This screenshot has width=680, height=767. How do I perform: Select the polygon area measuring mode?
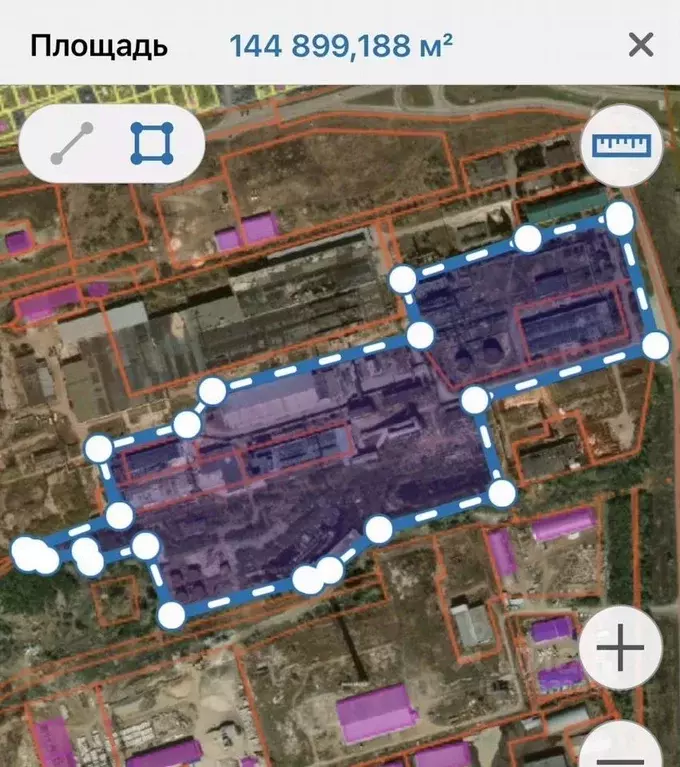152,144
